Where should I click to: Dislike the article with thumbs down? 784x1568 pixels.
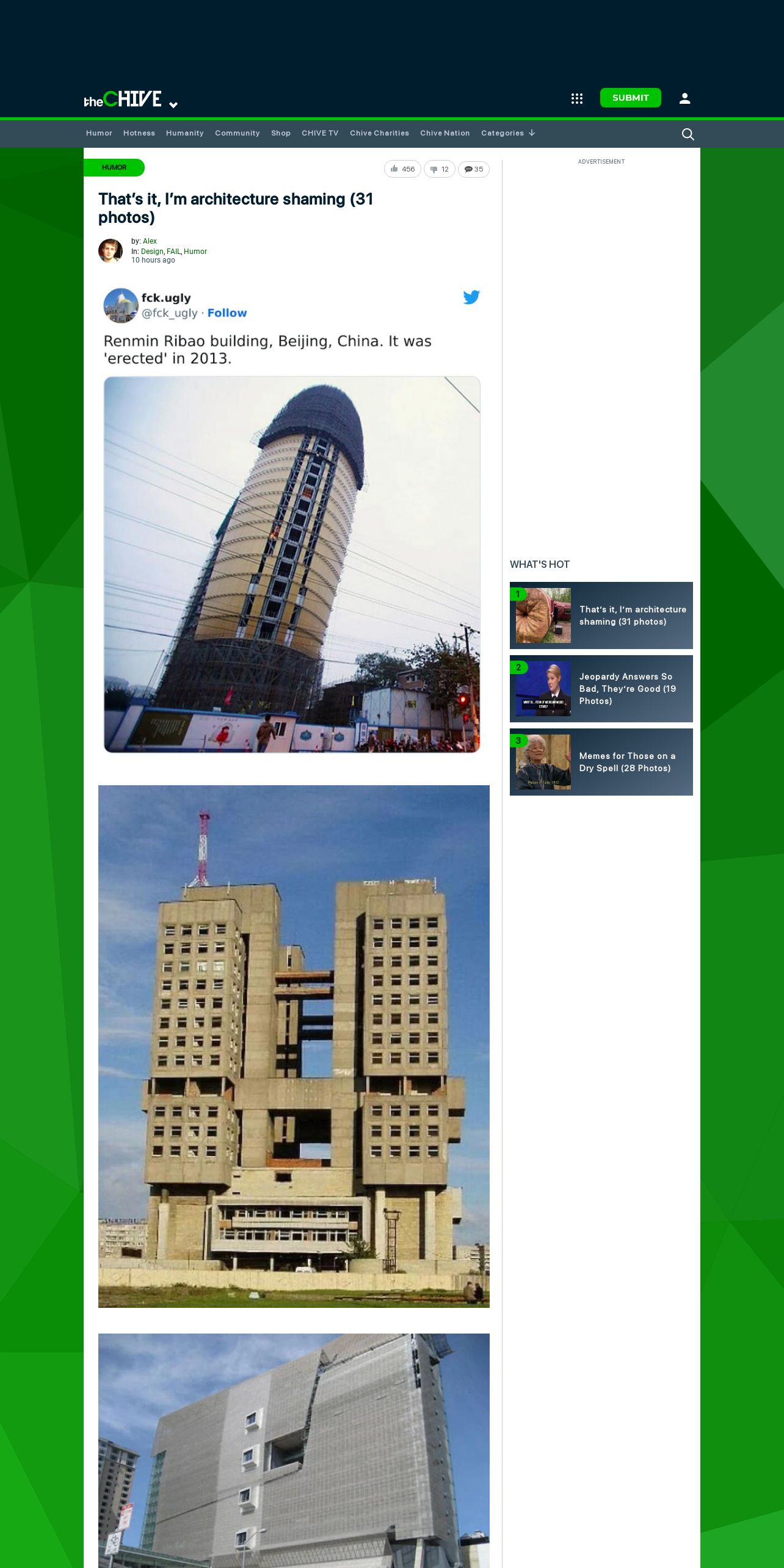(x=439, y=169)
